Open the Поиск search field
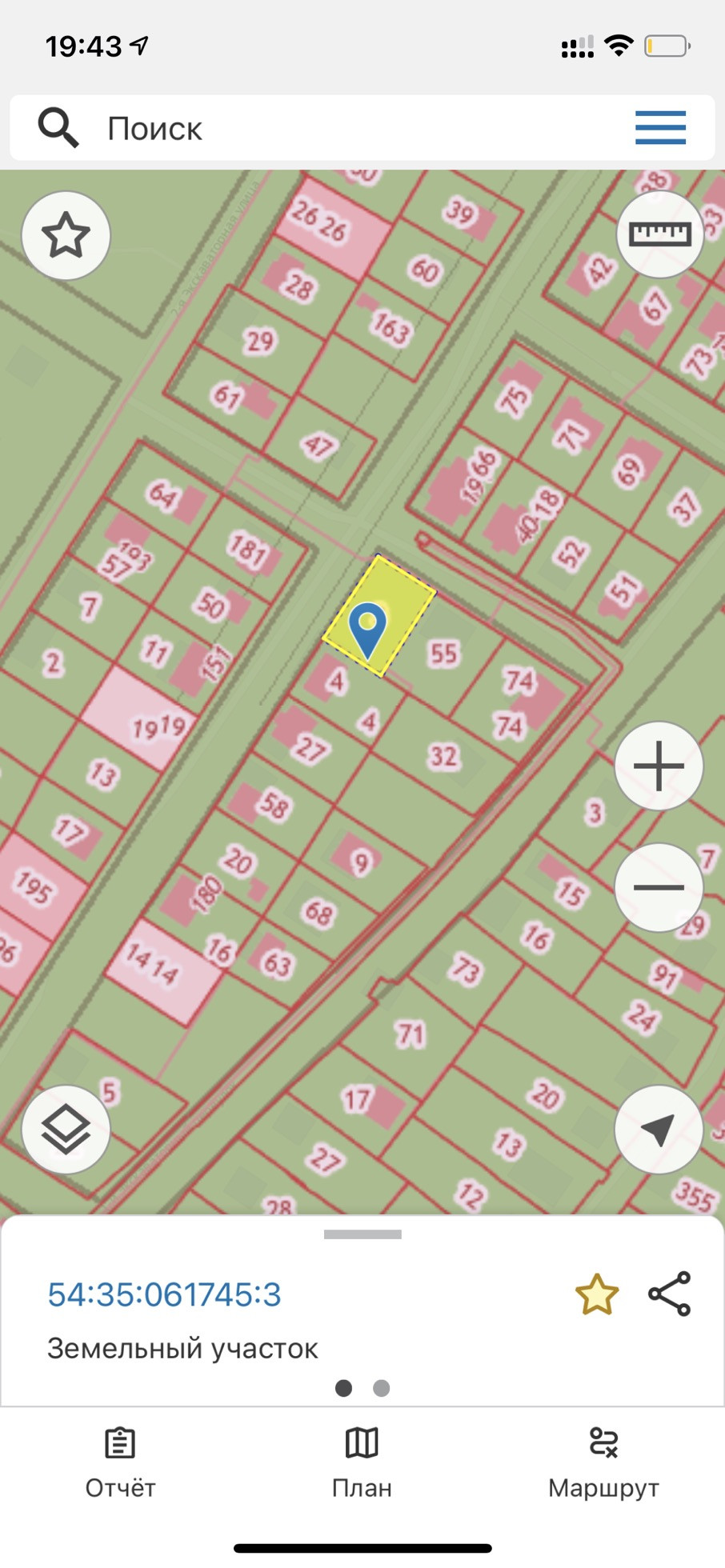 (320, 128)
